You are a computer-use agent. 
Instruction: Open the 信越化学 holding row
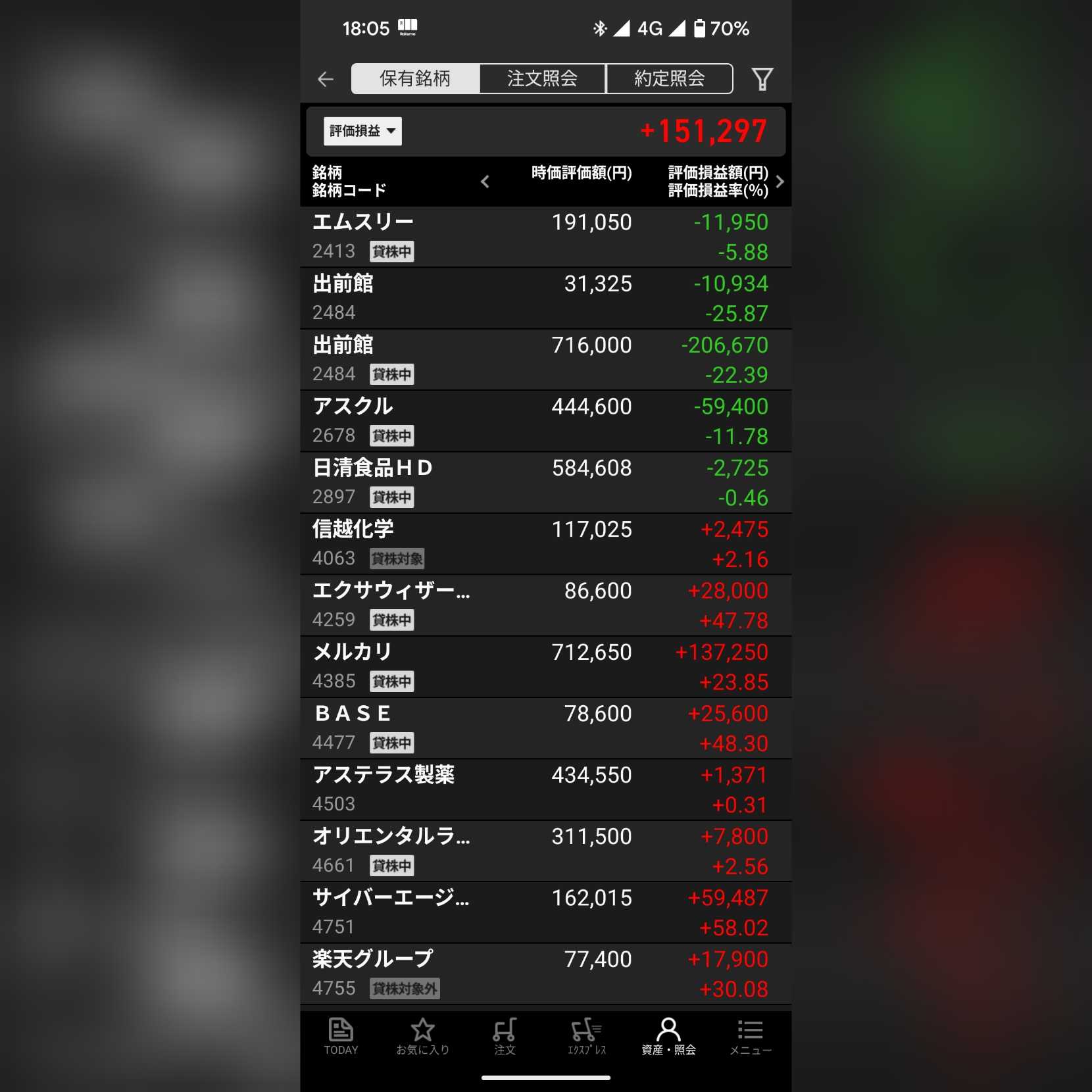pos(545,544)
